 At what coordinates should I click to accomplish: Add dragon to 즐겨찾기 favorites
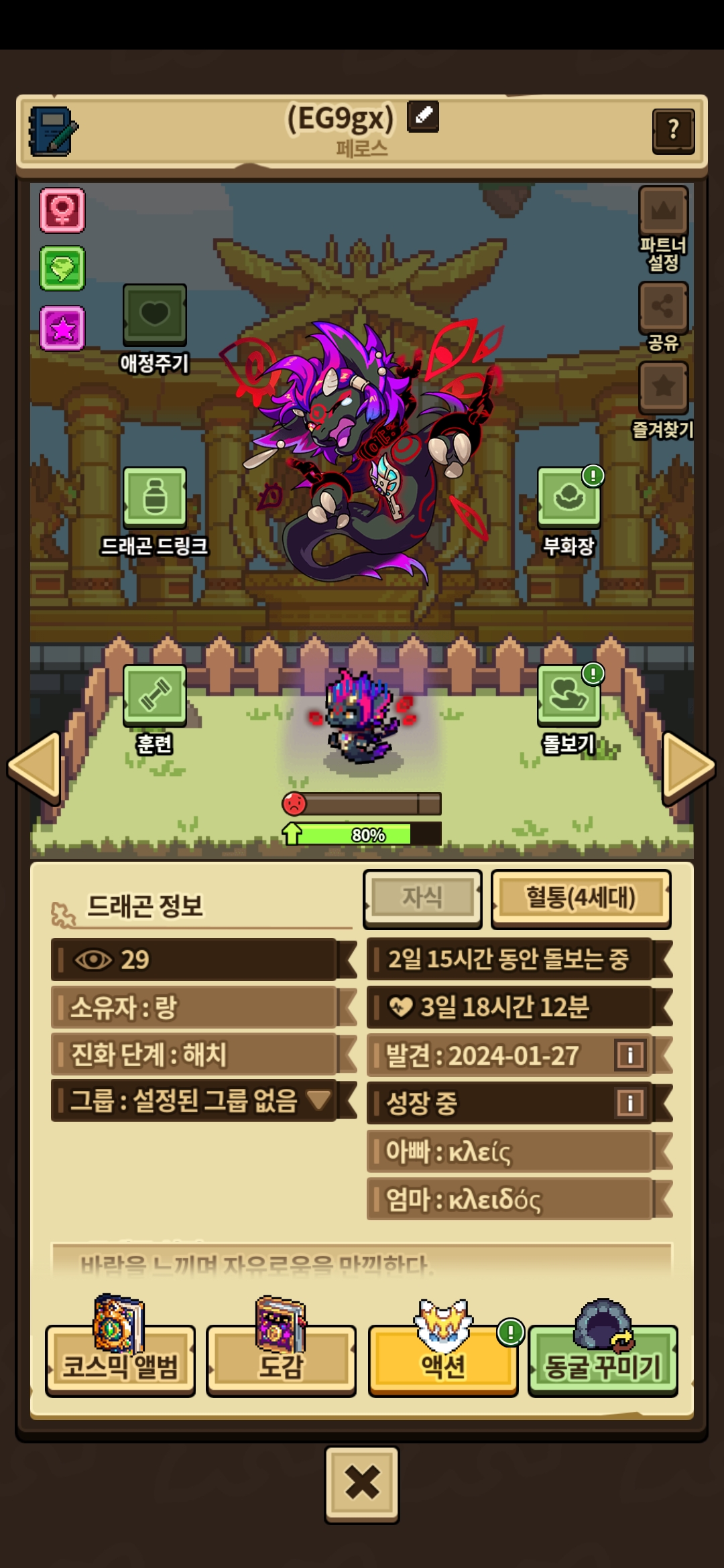tap(663, 387)
